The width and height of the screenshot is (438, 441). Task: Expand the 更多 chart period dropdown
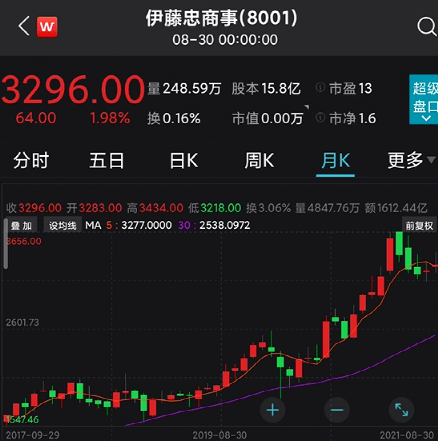(411, 160)
